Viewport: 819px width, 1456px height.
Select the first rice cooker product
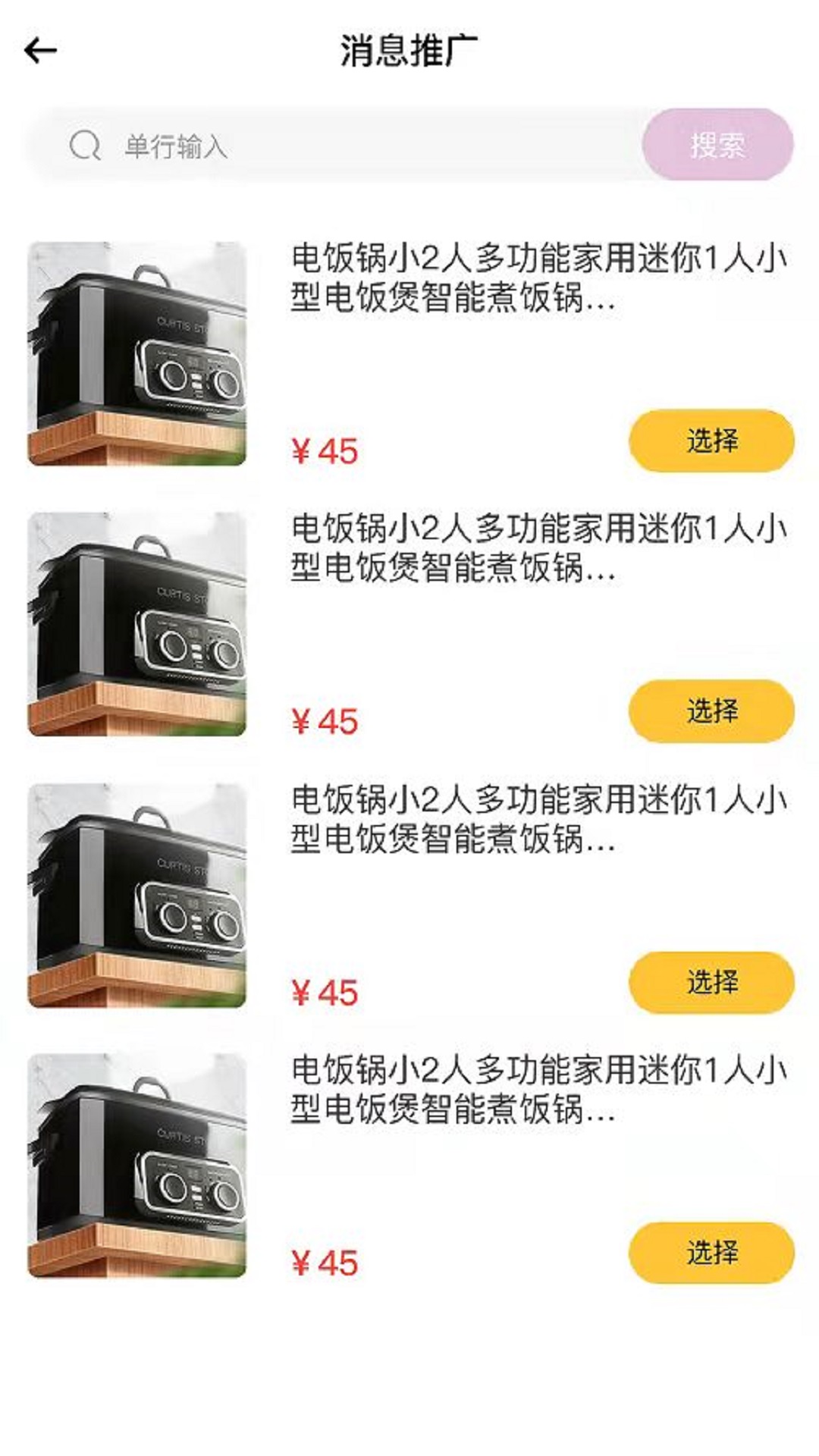pos(711,441)
